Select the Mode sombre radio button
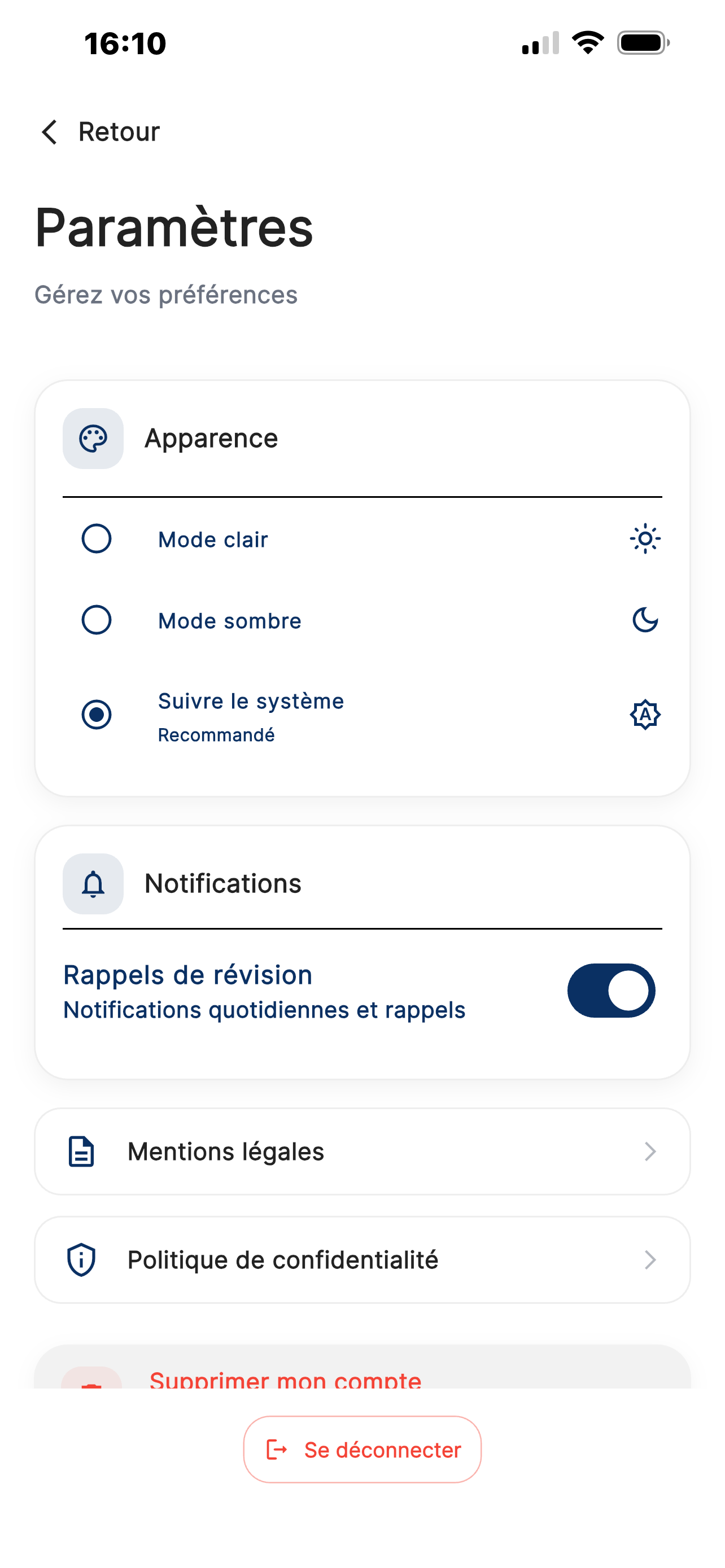 96,620
